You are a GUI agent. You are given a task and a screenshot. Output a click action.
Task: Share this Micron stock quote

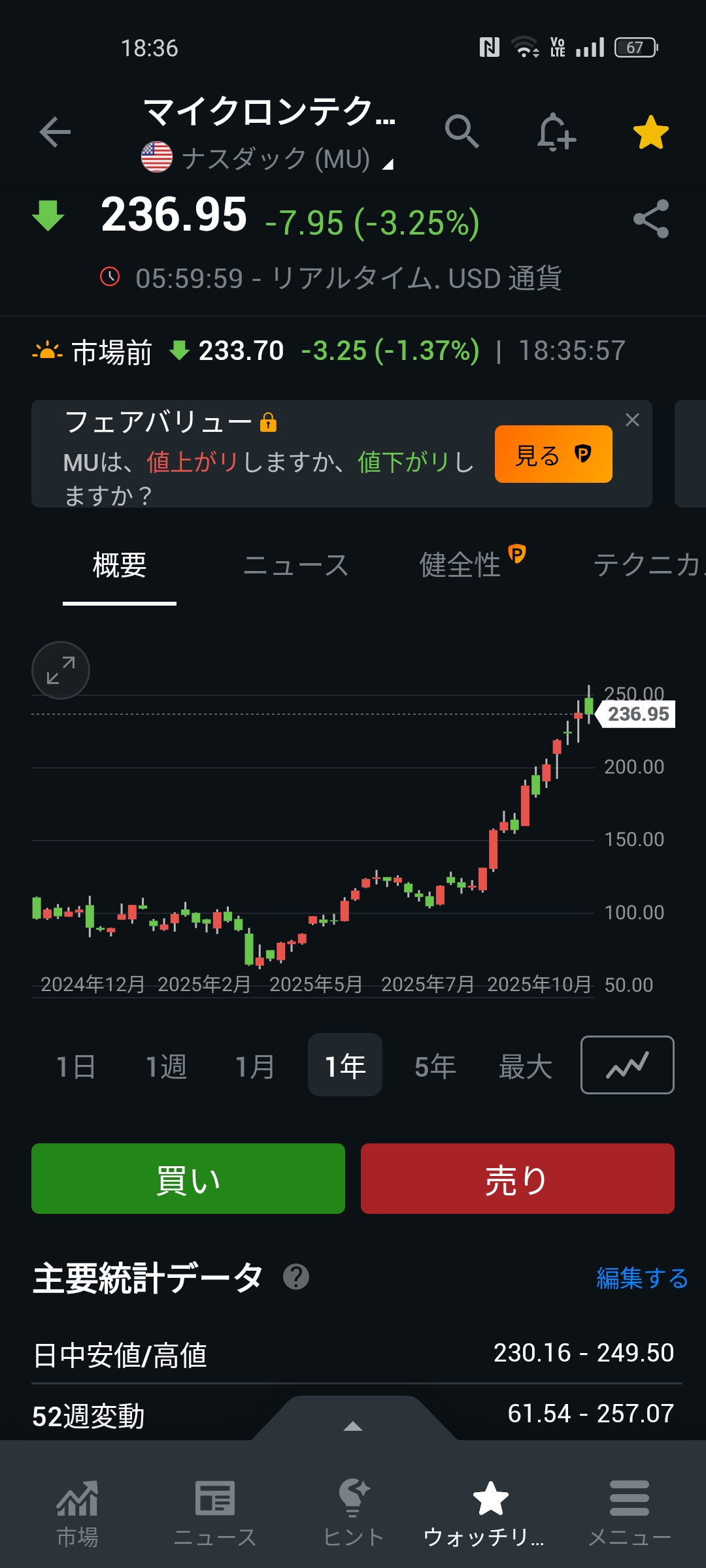coord(651,219)
